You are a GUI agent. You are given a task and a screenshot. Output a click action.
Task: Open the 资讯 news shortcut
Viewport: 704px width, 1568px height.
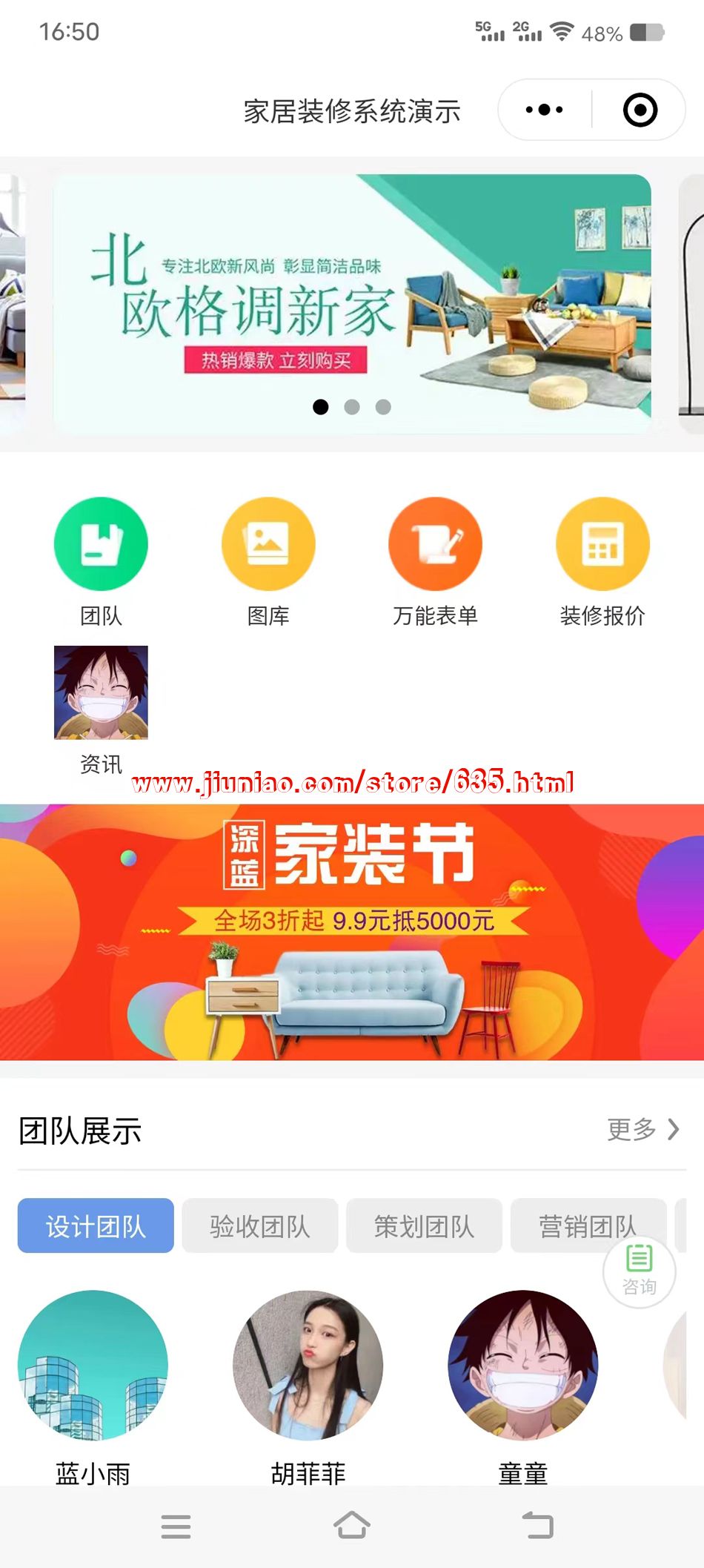coord(101,693)
